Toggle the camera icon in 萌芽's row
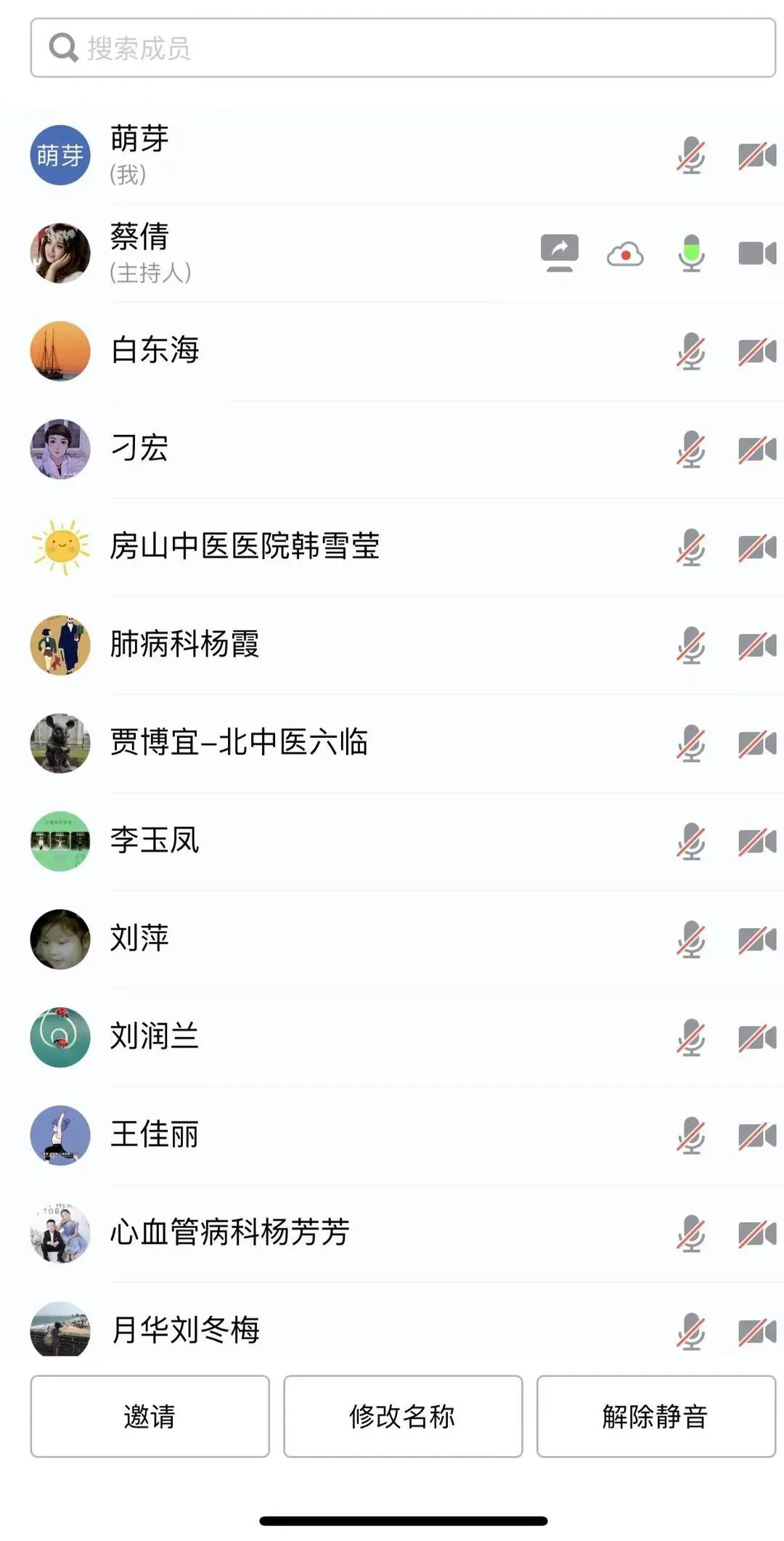 coord(756,155)
